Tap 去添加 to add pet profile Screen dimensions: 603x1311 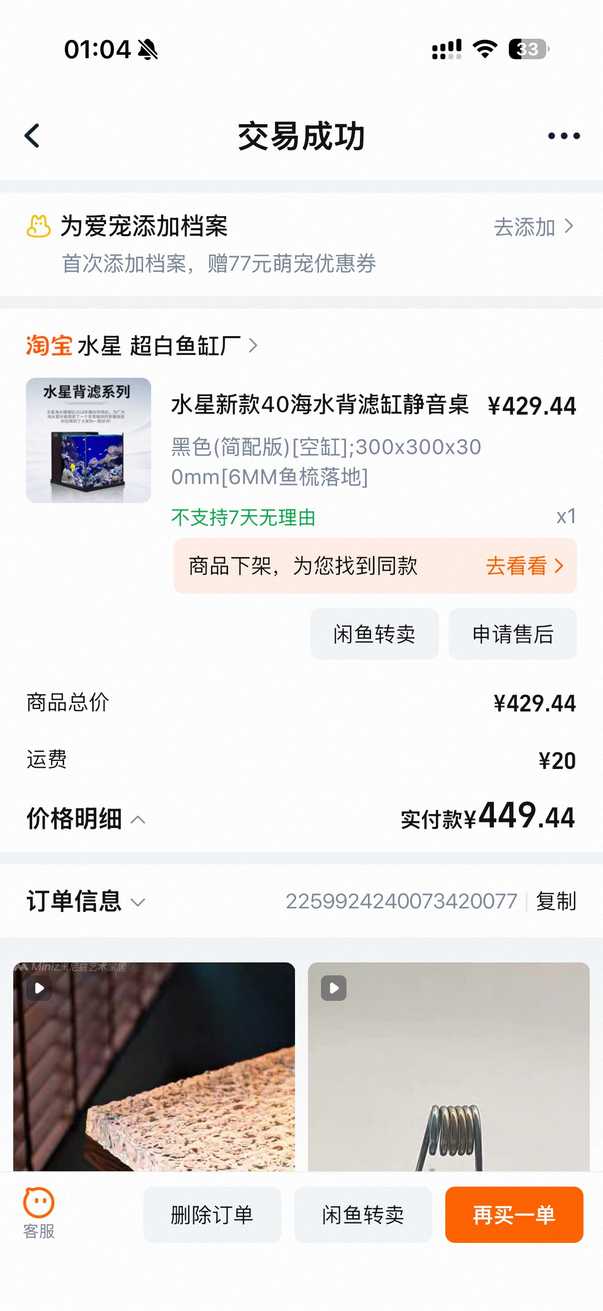point(533,227)
